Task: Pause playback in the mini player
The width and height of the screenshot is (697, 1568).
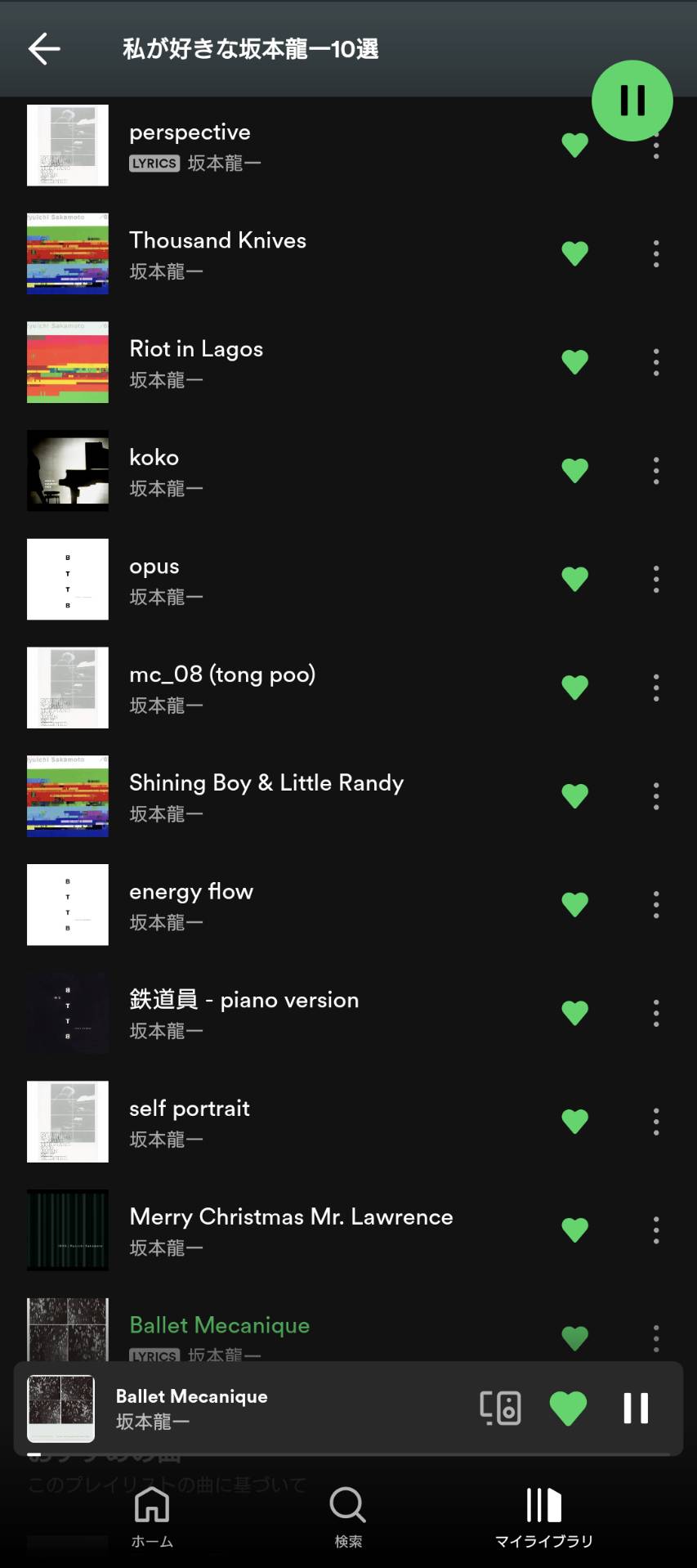Action: 636,1408
